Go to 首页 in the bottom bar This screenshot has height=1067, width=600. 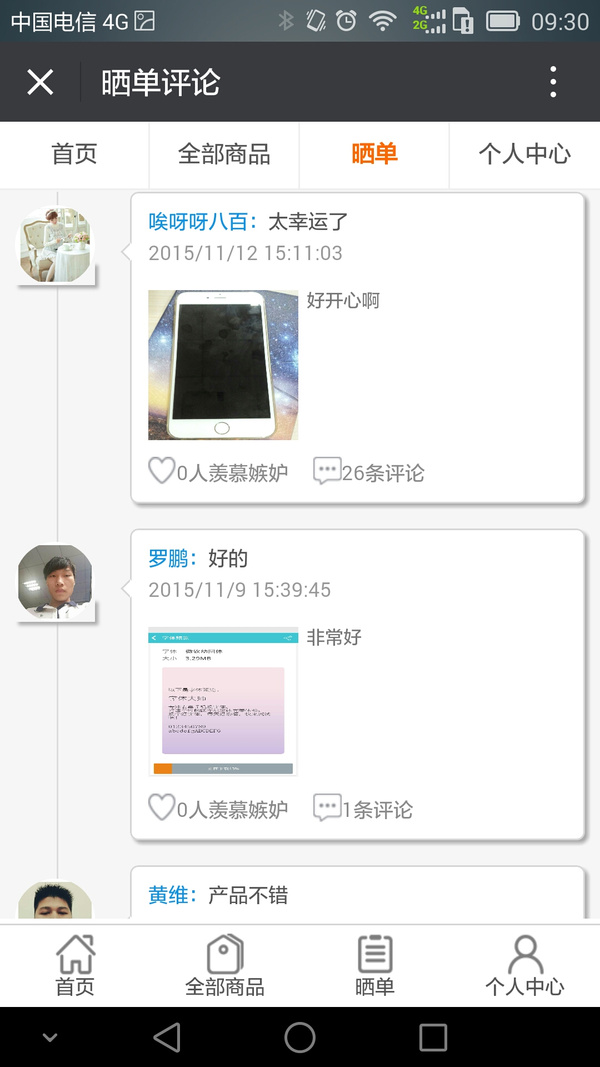(x=75, y=965)
